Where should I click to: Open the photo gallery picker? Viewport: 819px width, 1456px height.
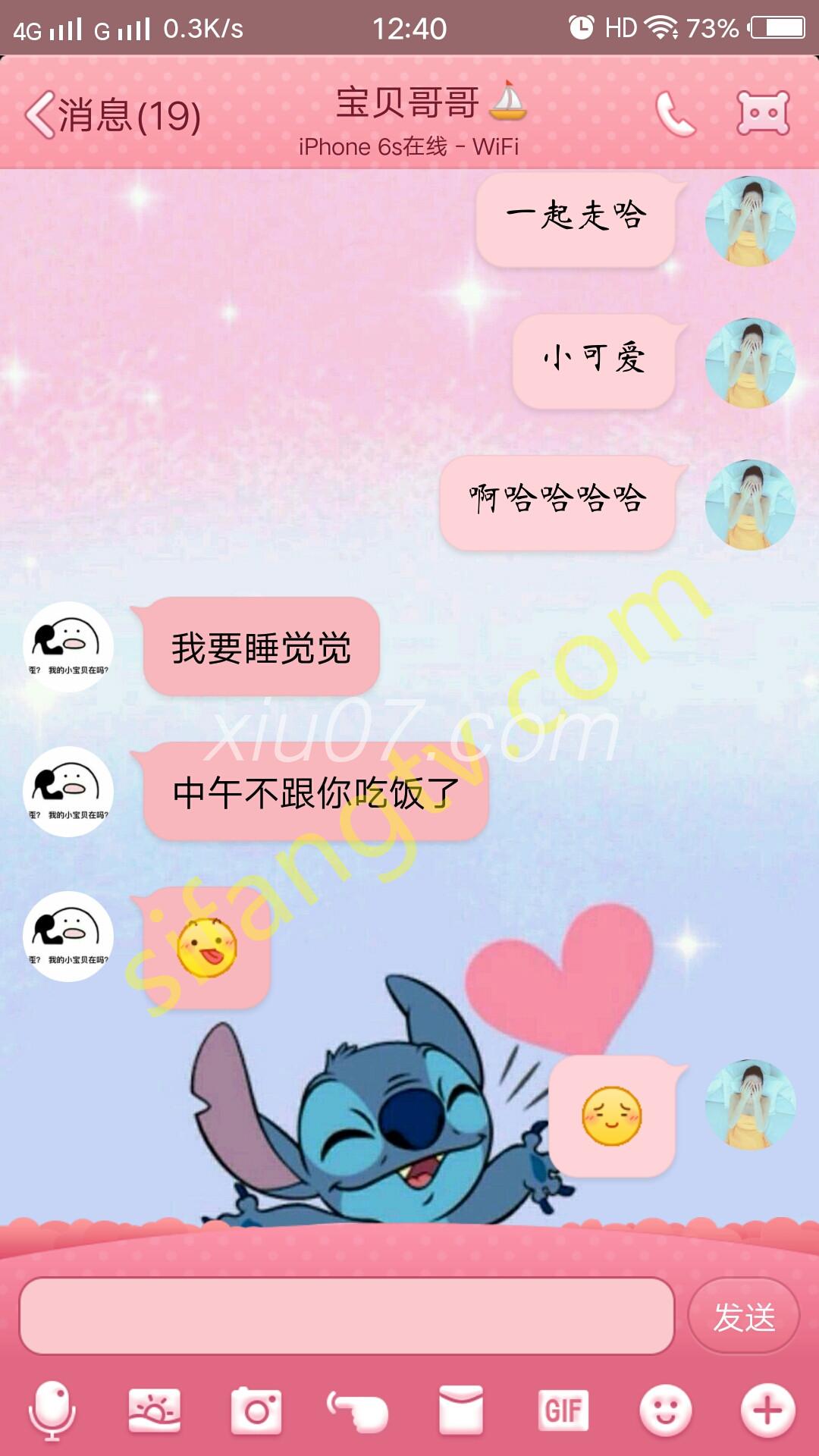pyautogui.click(x=155, y=1410)
